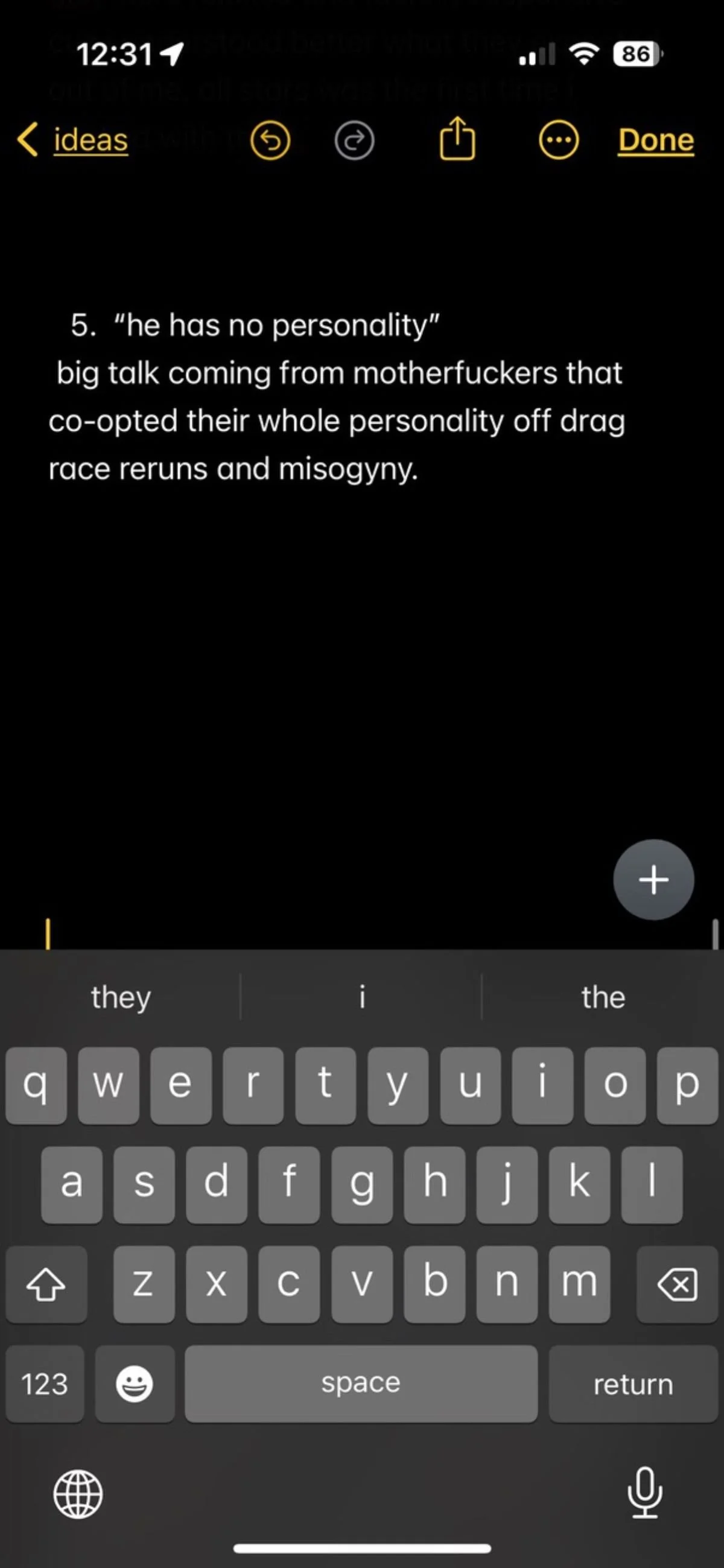Tap Done to finish editing
This screenshot has width=724, height=1568.
656,140
